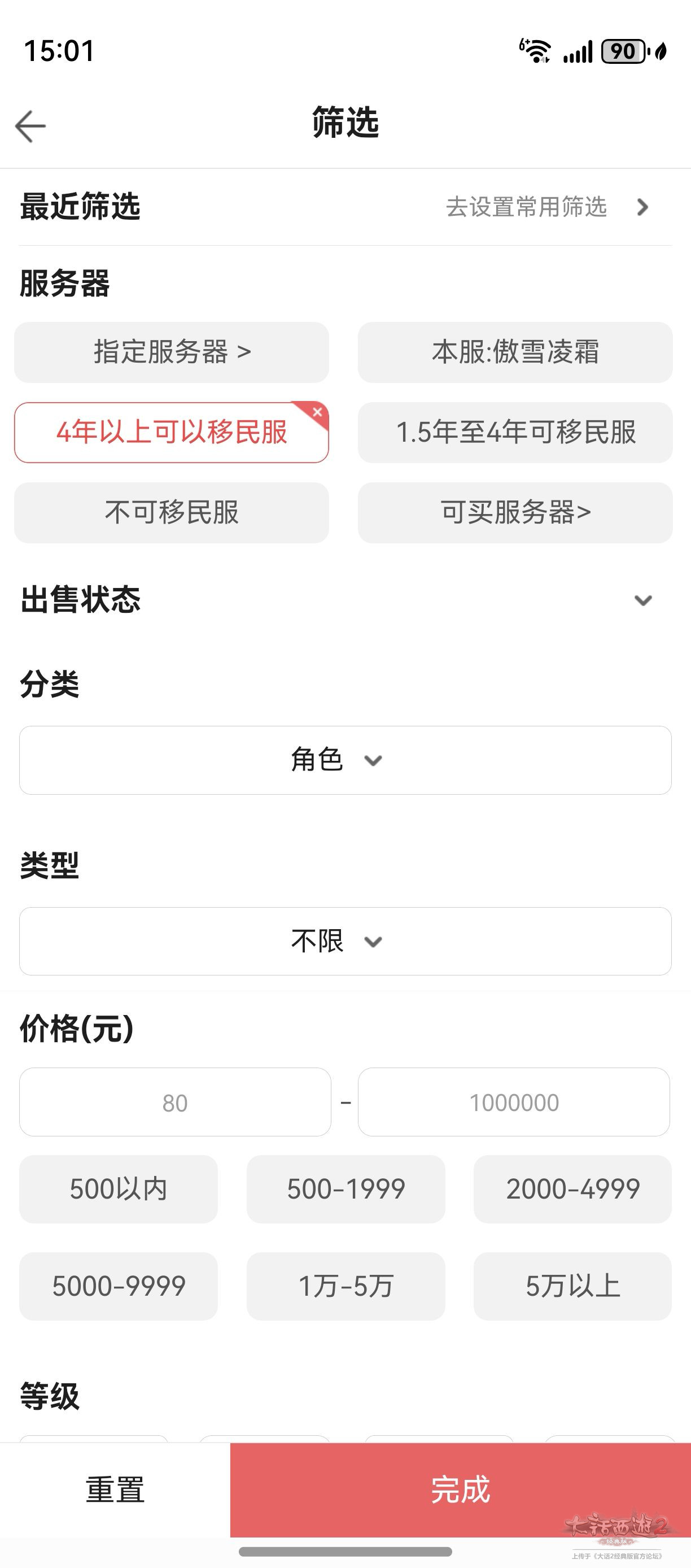
Task: Tap the minimum price field
Action: (175, 1102)
